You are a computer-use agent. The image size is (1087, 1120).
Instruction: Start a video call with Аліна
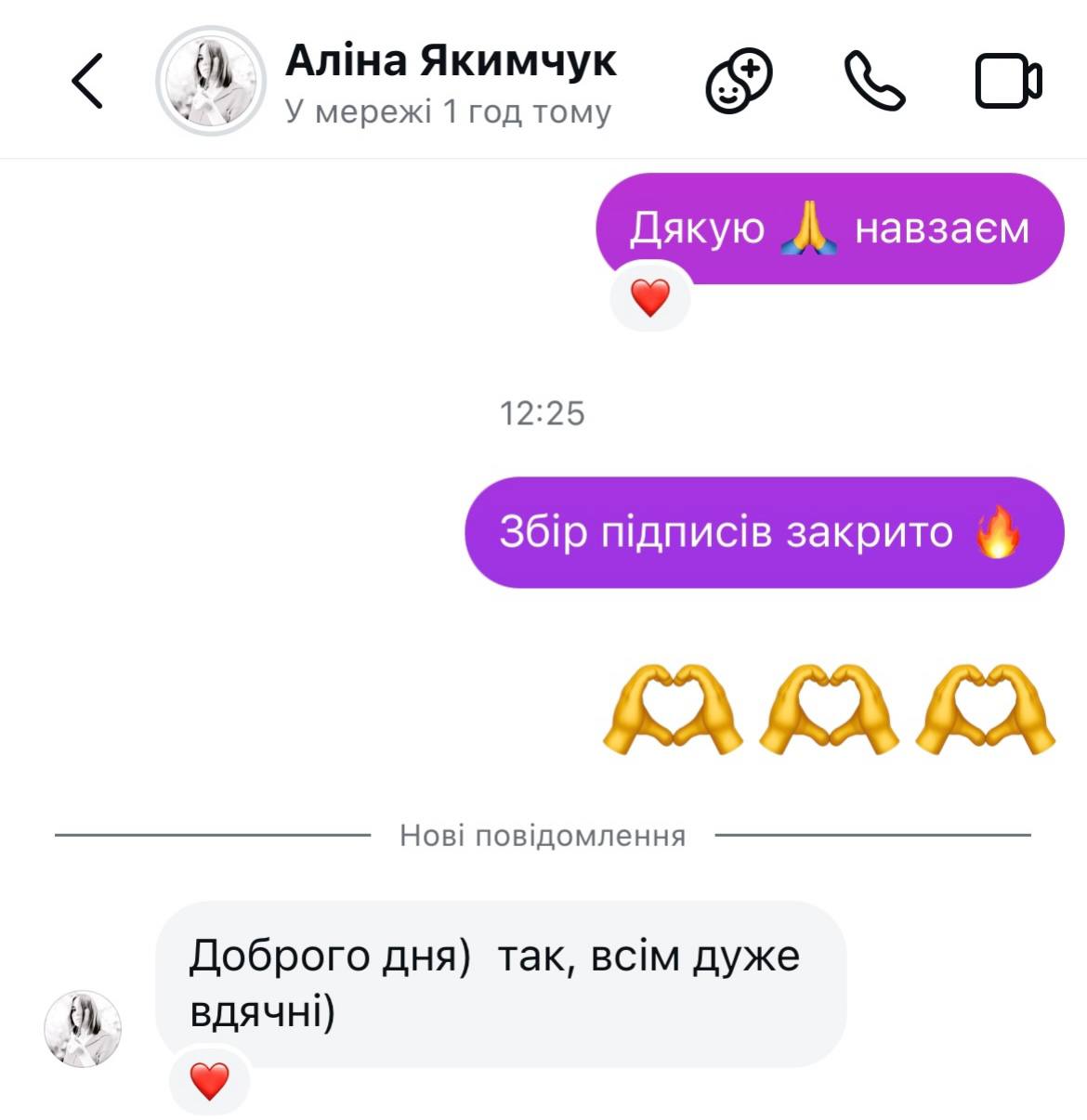(x=1008, y=82)
